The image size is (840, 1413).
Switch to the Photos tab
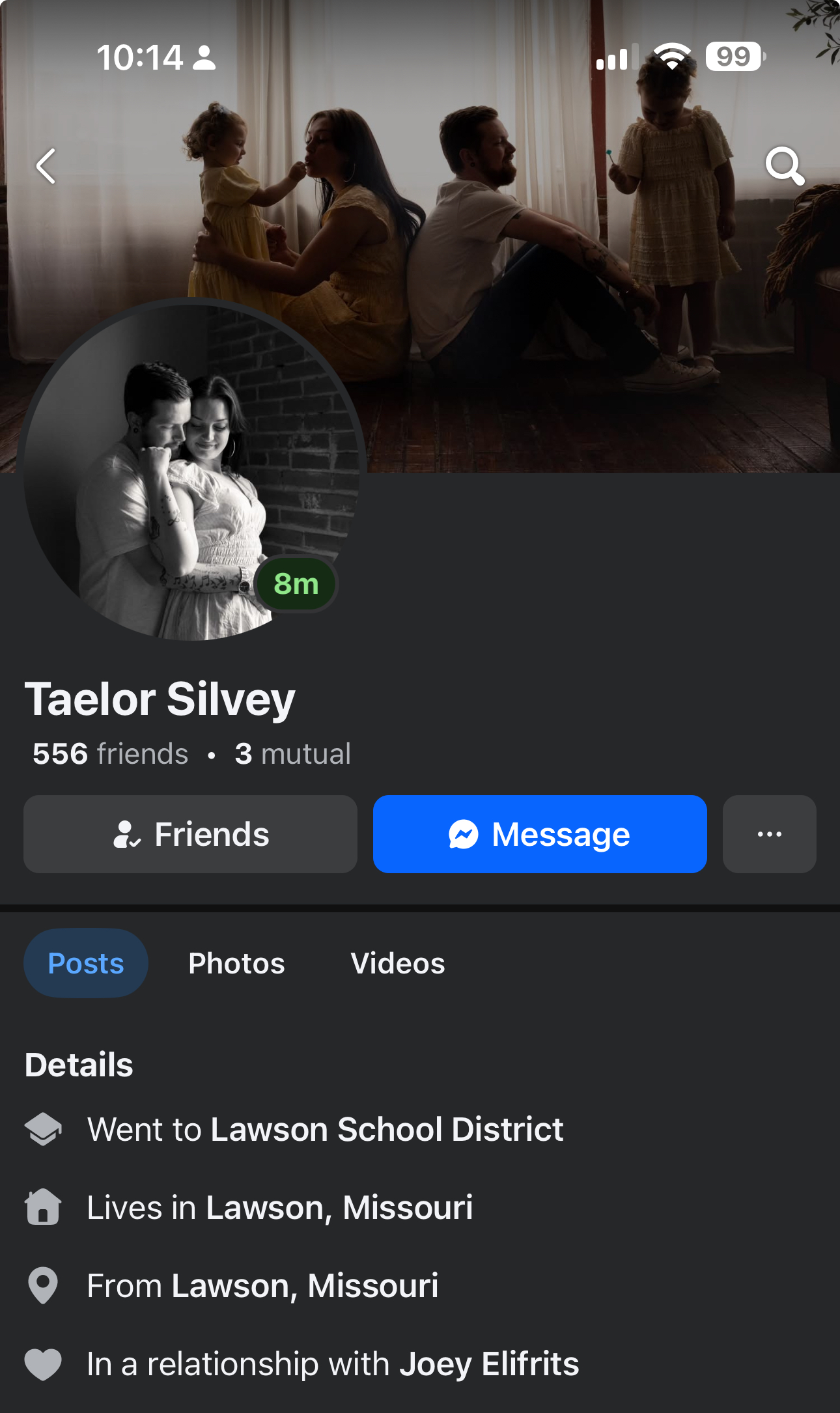(236, 963)
